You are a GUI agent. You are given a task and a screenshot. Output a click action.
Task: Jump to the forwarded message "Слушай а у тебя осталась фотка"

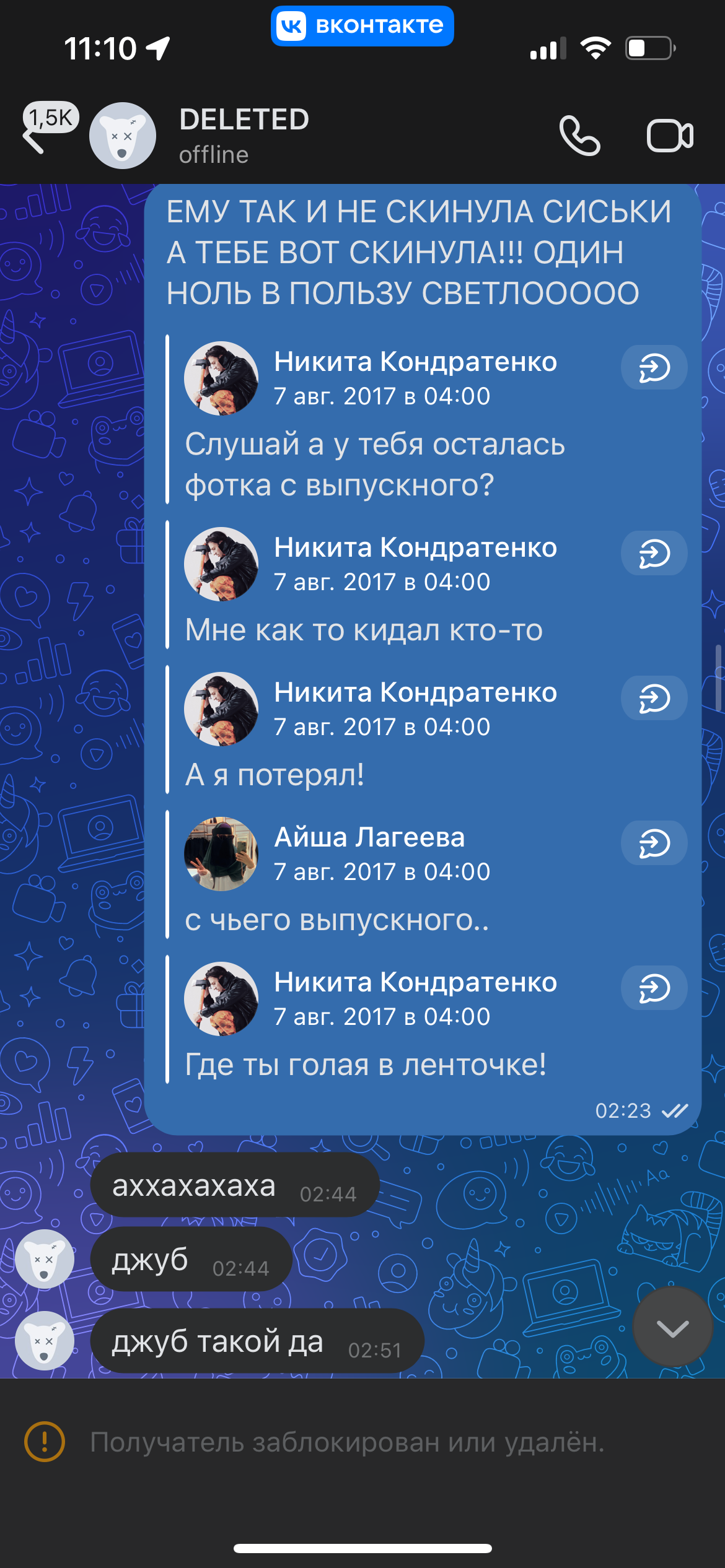pyautogui.click(x=654, y=367)
